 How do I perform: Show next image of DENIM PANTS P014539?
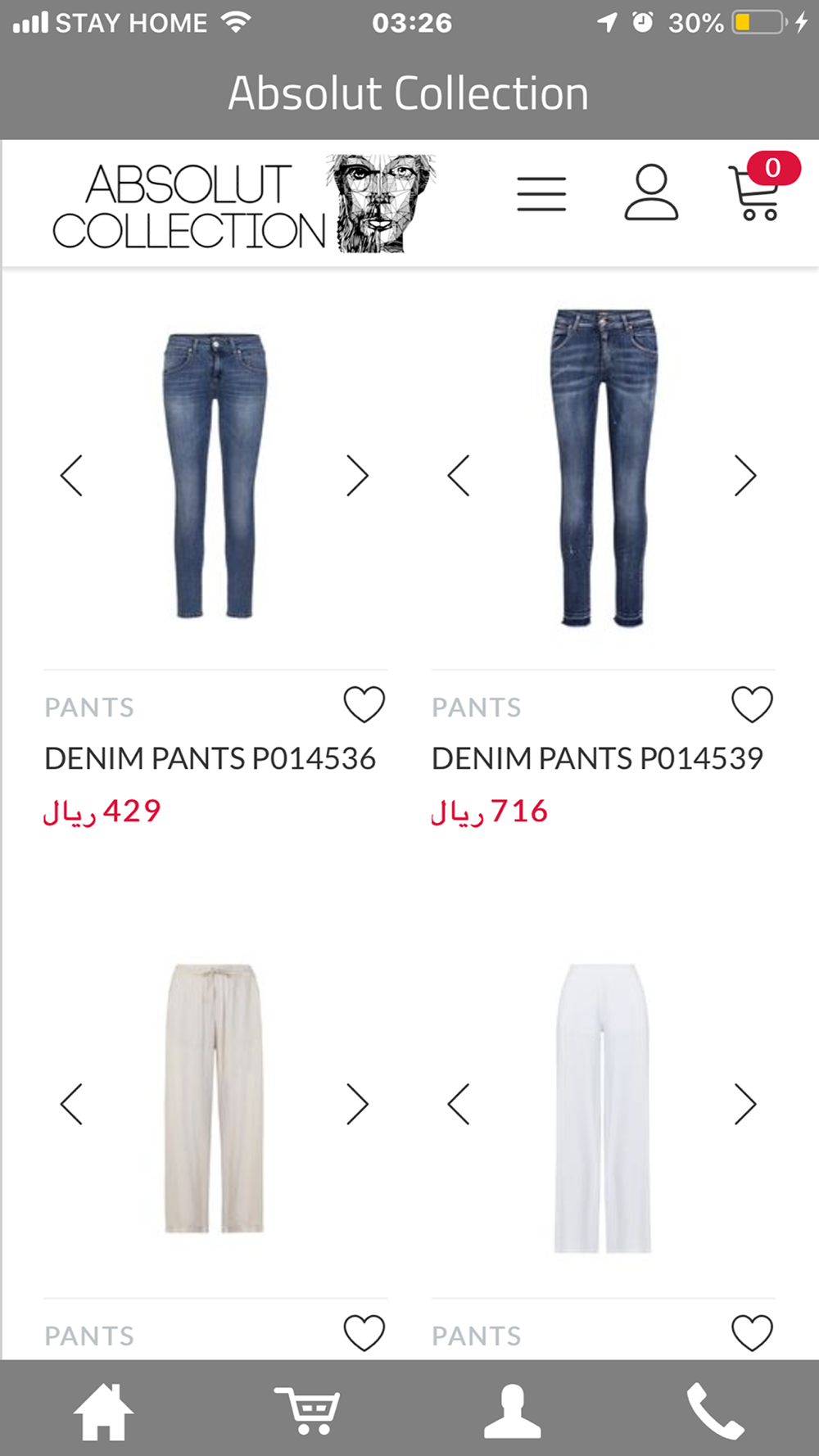(x=744, y=476)
